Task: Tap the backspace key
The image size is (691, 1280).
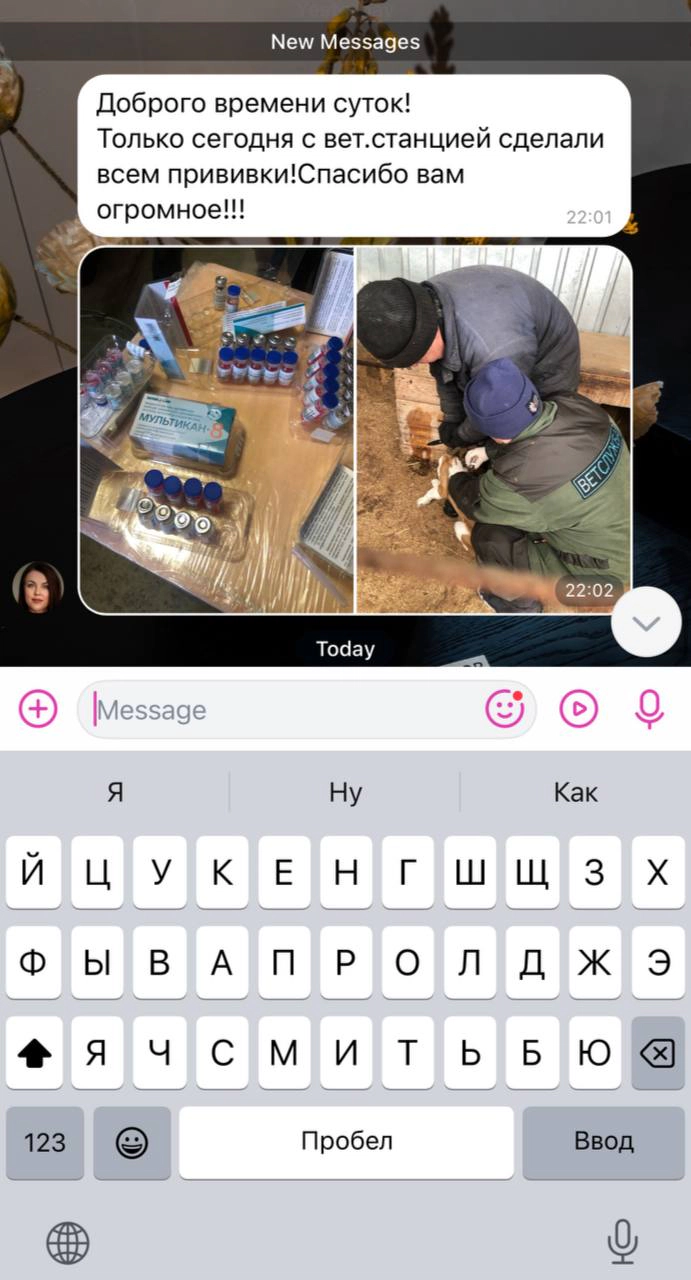Action: [658, 1053]
